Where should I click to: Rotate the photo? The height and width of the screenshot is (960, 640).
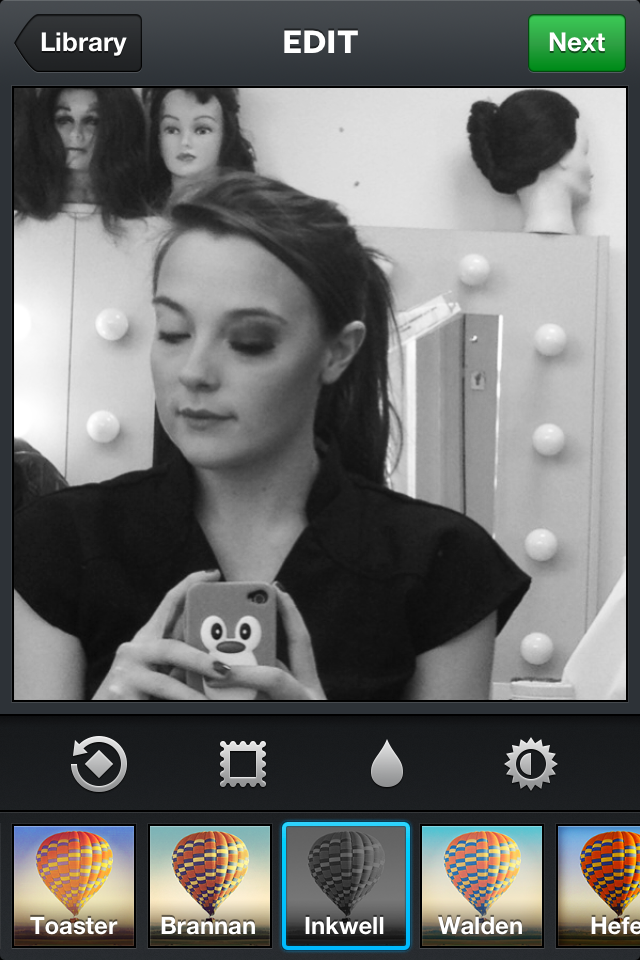[99, 765]
